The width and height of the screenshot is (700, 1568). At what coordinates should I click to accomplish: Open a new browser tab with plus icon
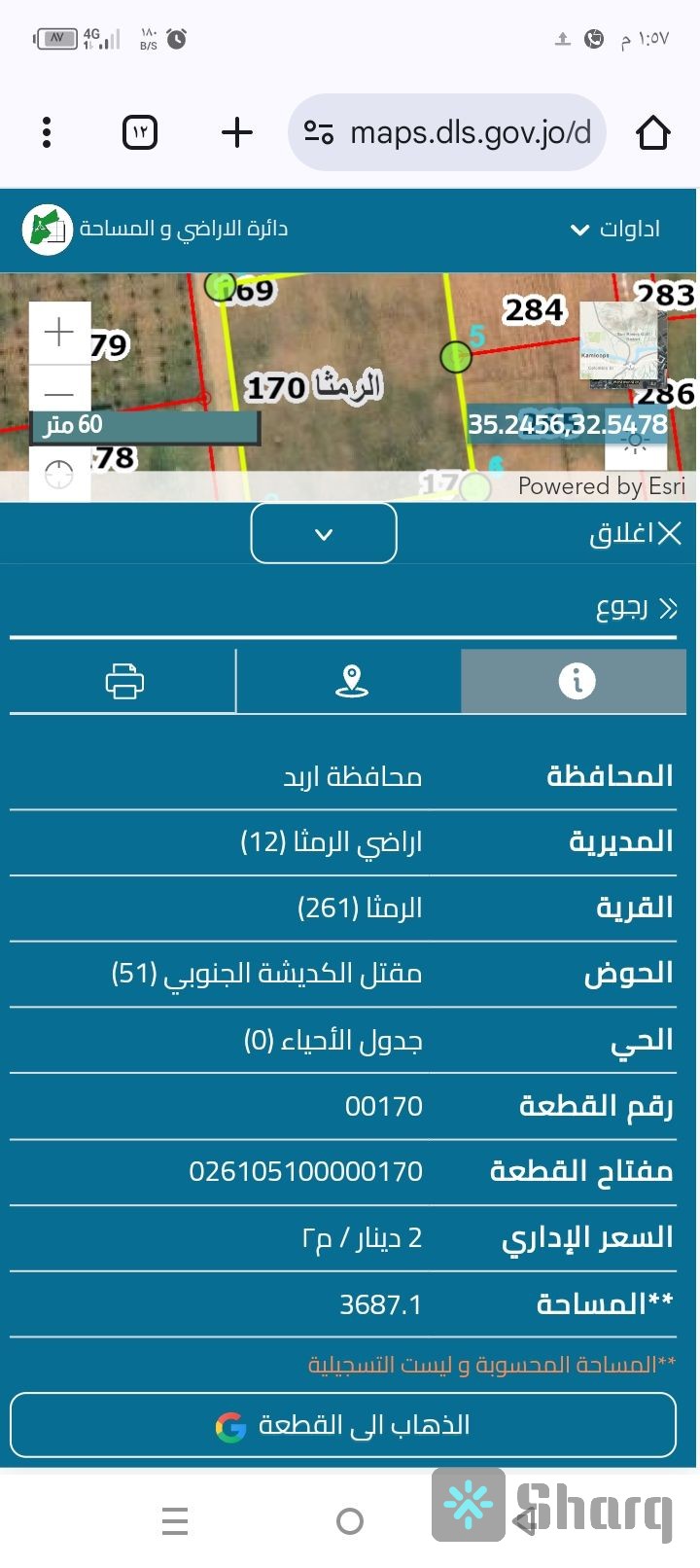point(236,132)
